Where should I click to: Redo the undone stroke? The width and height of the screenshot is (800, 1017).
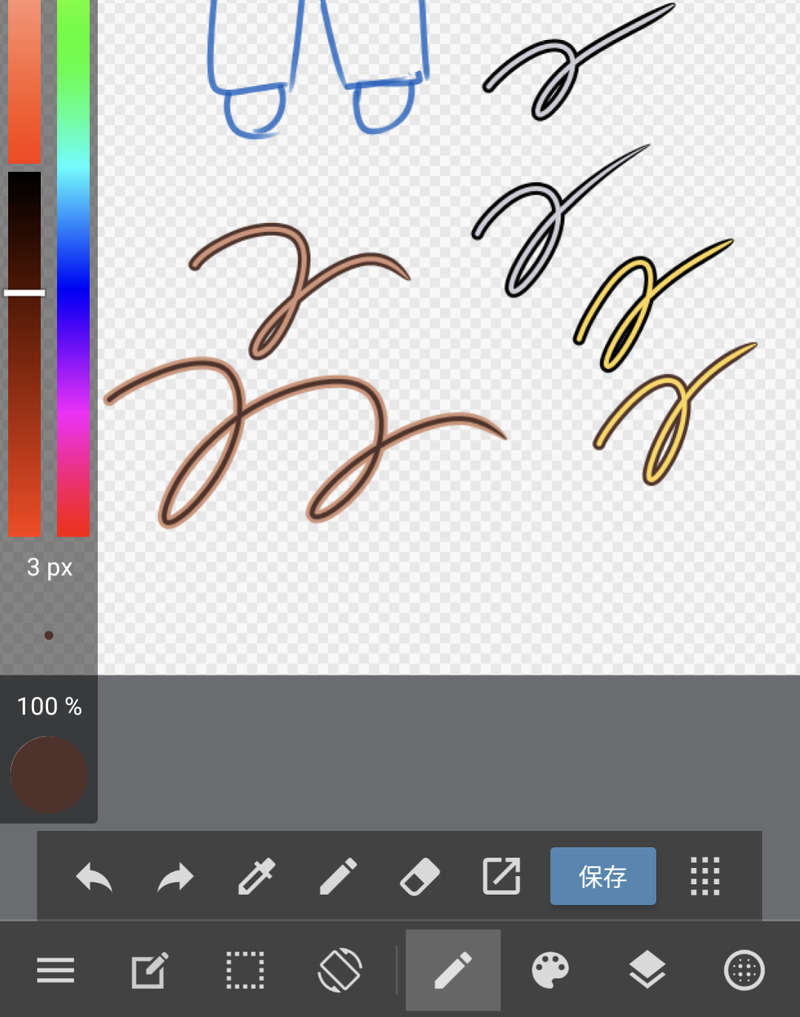[x=176, y=877]
